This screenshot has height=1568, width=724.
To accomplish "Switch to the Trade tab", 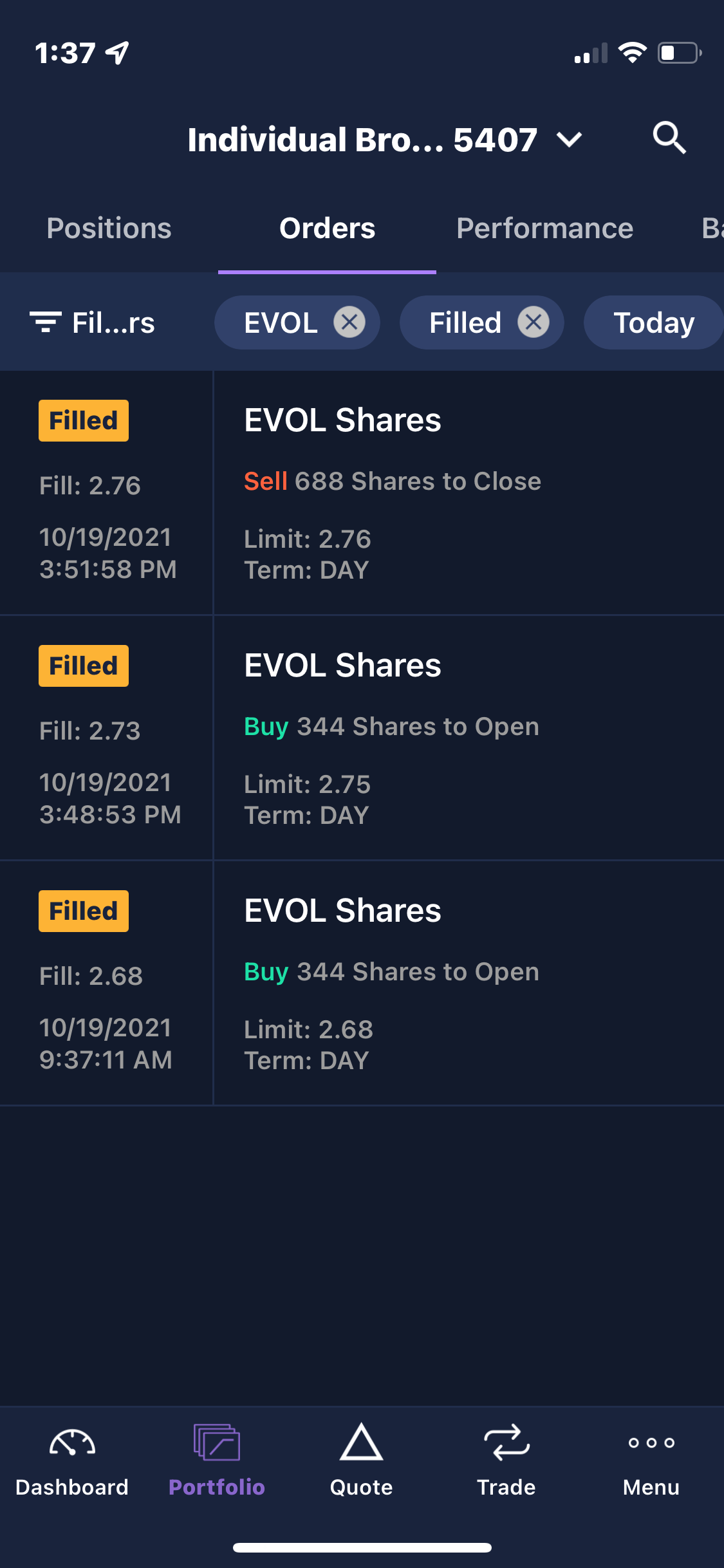I will click(x=506, y=1461).
